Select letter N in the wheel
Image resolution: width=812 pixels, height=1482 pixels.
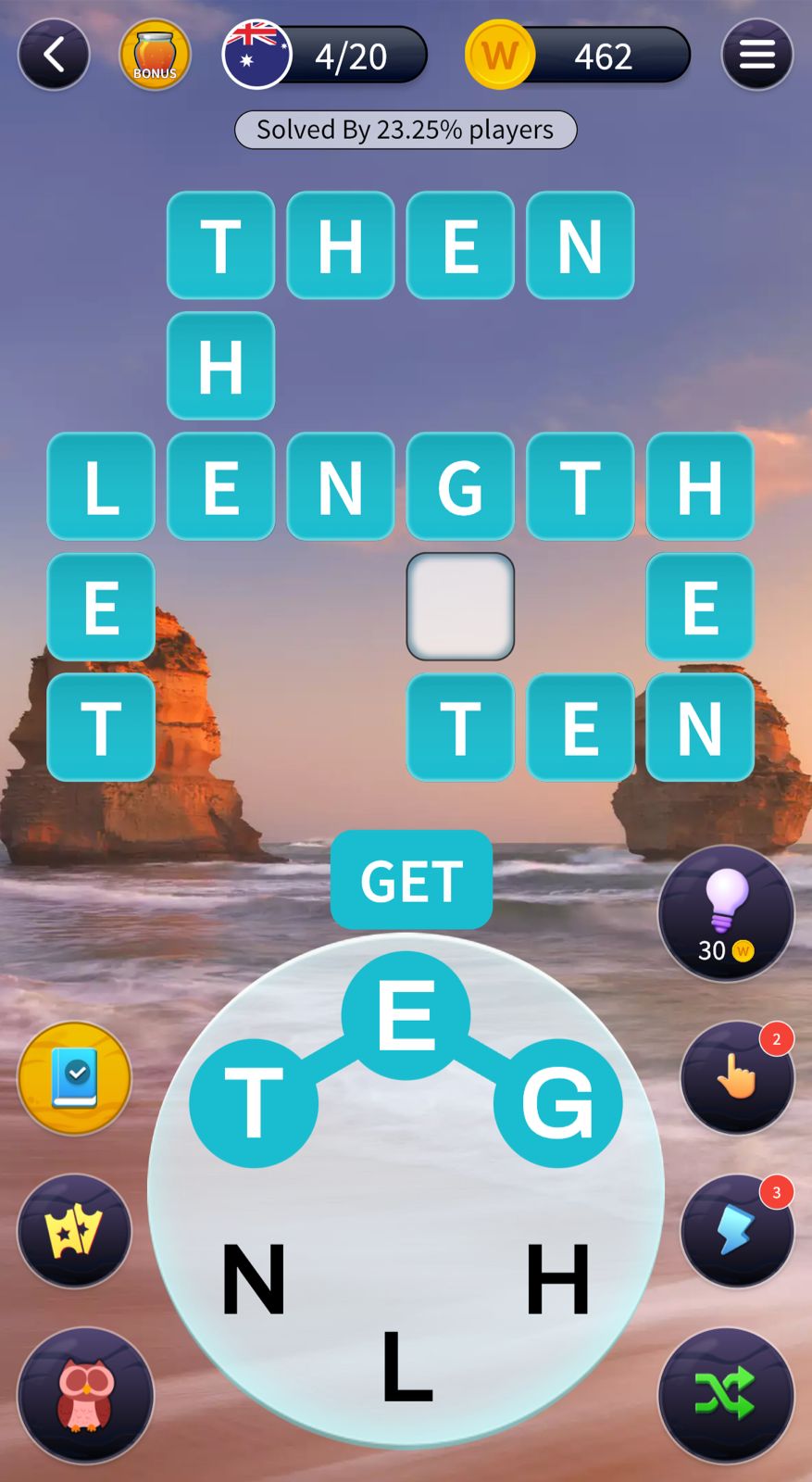pyautogui.click(x=254, y=1280)
